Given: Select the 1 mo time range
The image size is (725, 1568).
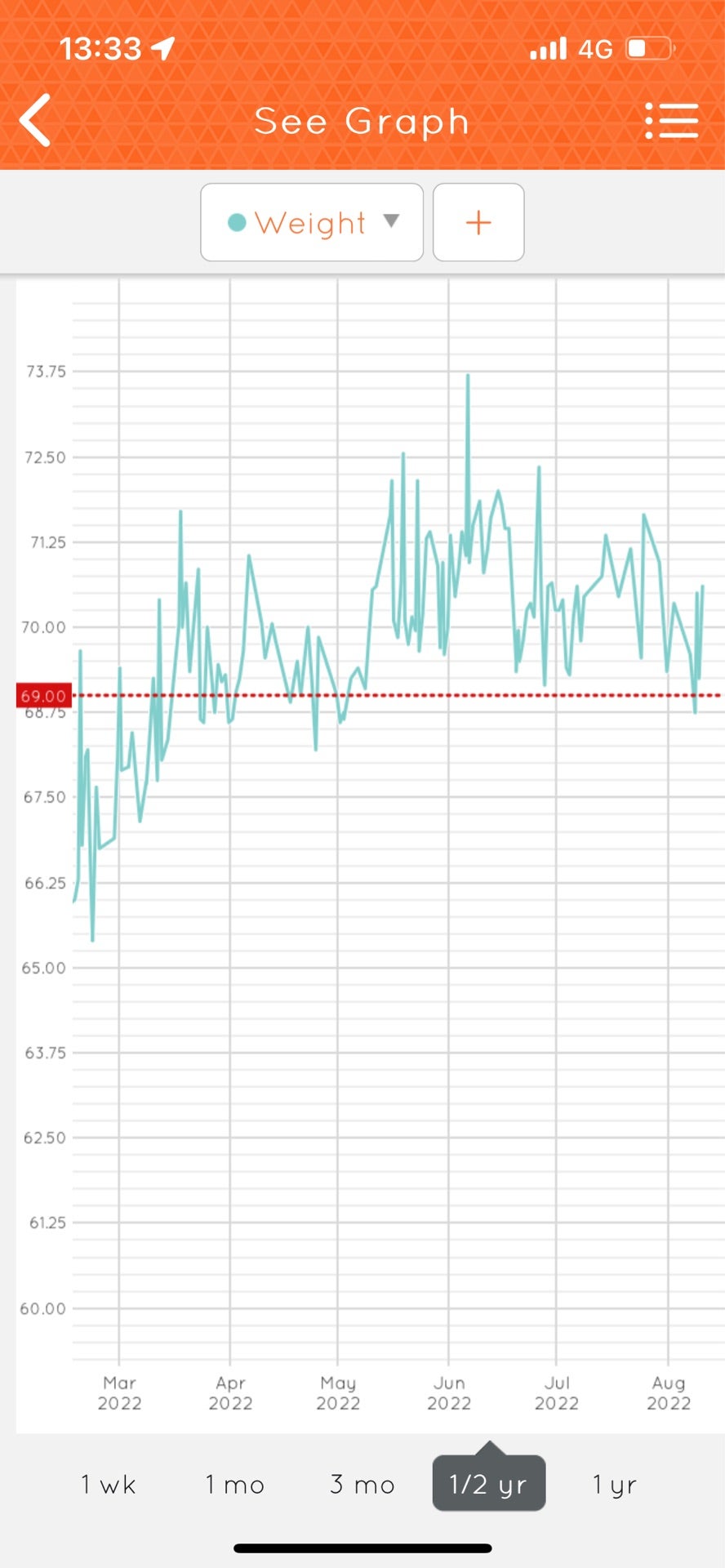Looking at the screenshot, I should 235,1484.
